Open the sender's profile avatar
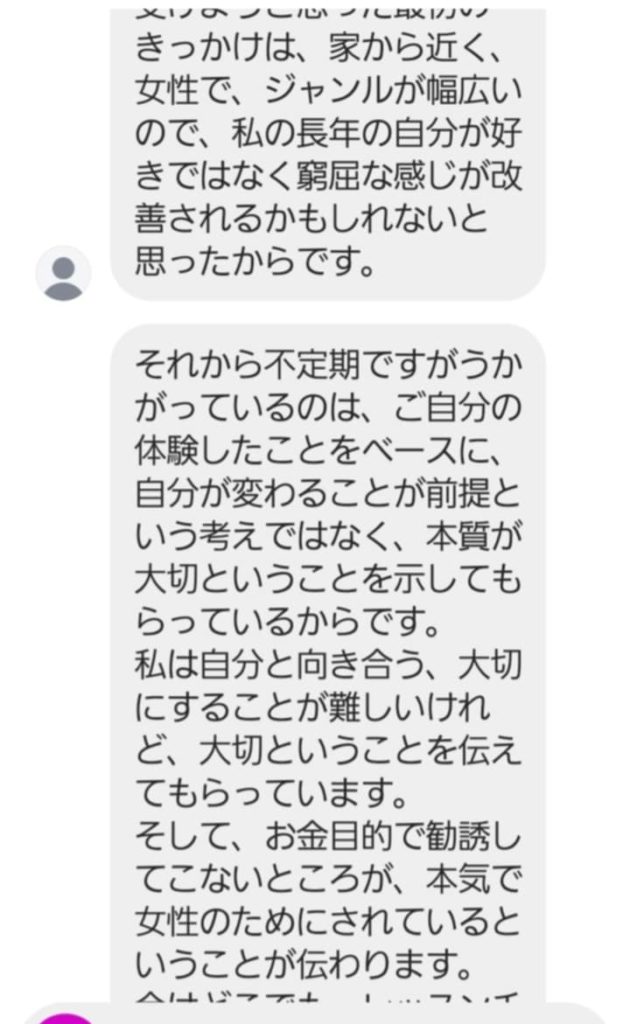This screenshot has width=630, height=1024. [x=64, y=273]
